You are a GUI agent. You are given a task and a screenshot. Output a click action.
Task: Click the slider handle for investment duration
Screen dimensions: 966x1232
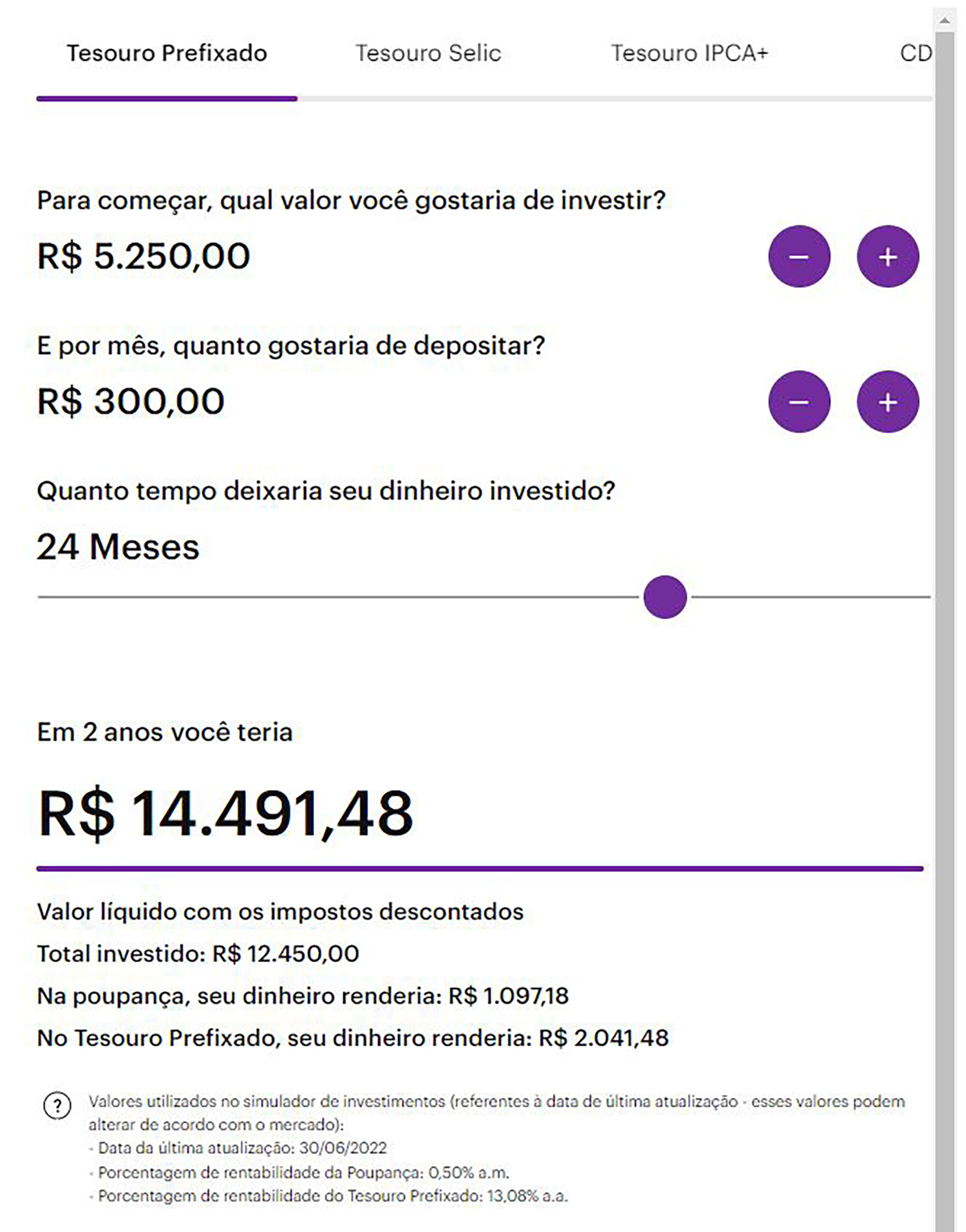[x=665, y=596]
